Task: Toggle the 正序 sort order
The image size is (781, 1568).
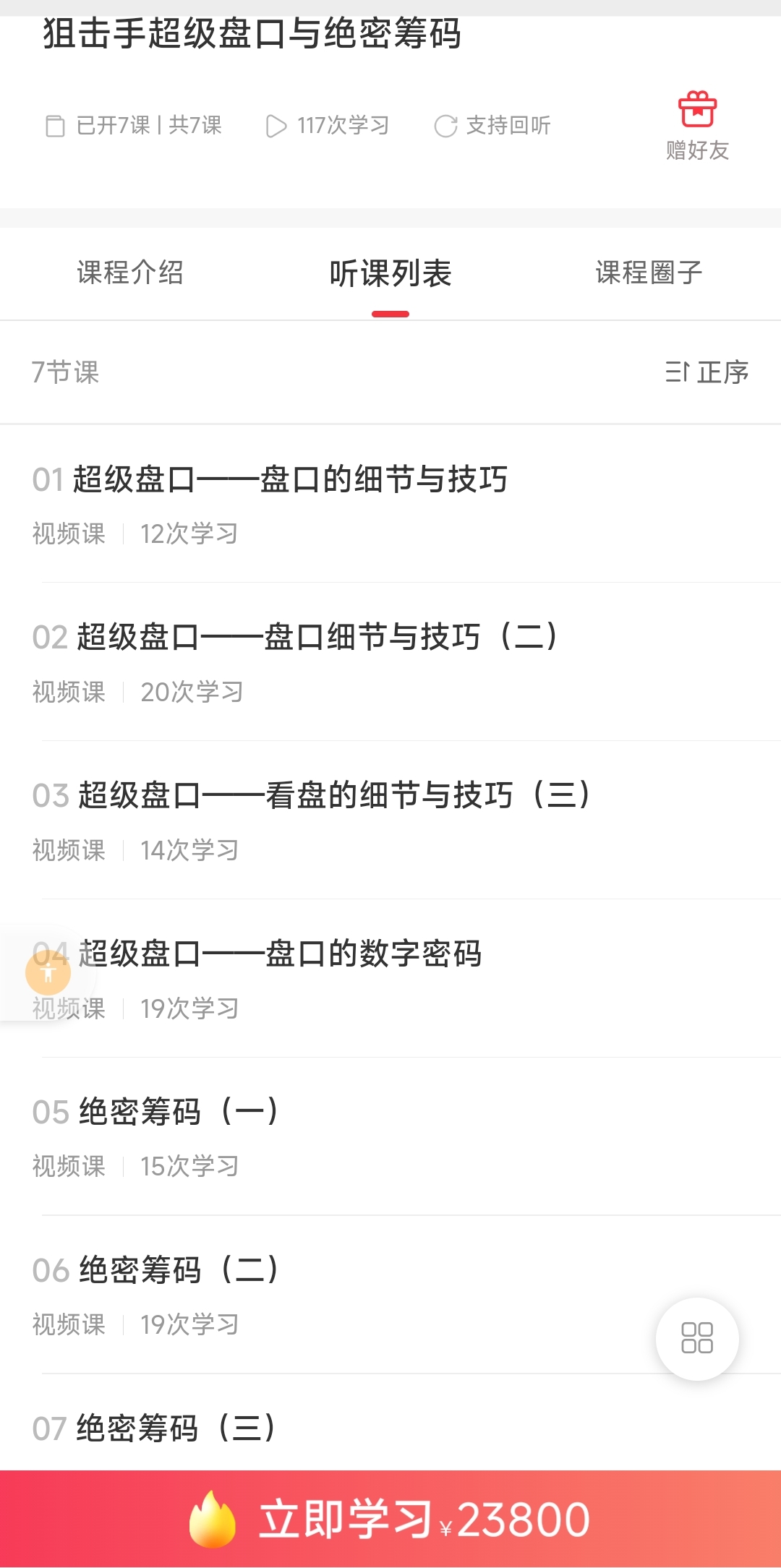Action: point(707,372)
